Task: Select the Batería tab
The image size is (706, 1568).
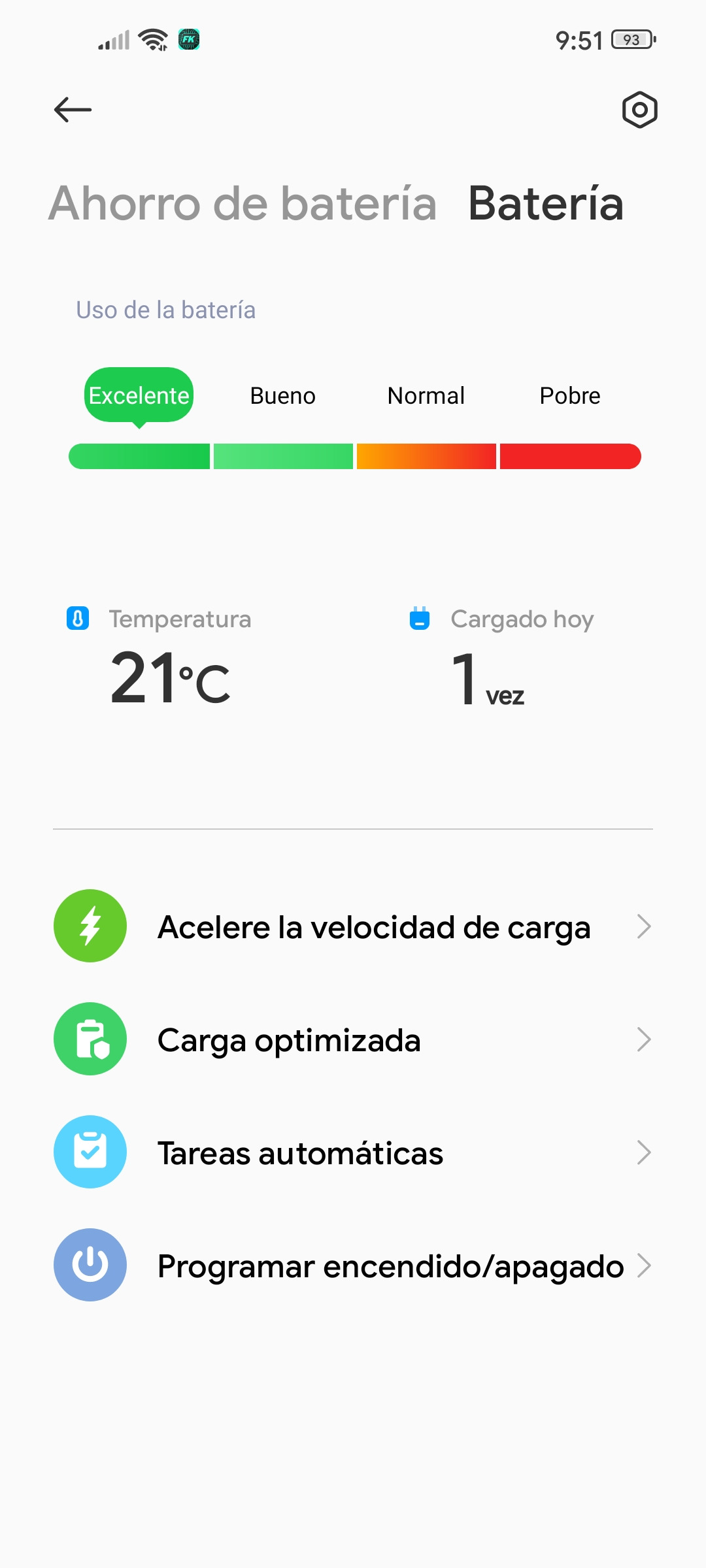Action: (546, 203)
